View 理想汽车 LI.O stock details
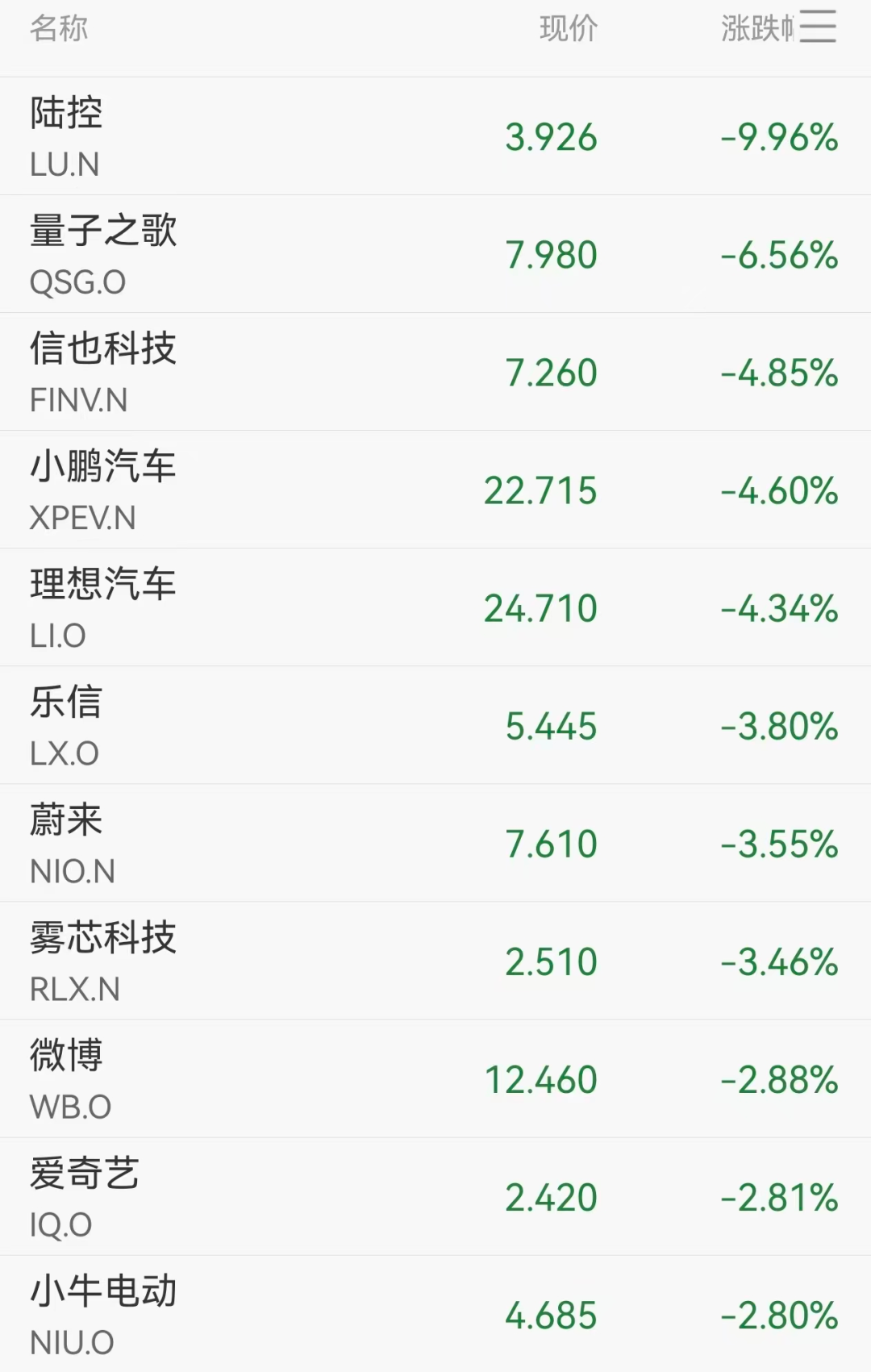Viewport: 871px width, 1372px height. point(435,607)
